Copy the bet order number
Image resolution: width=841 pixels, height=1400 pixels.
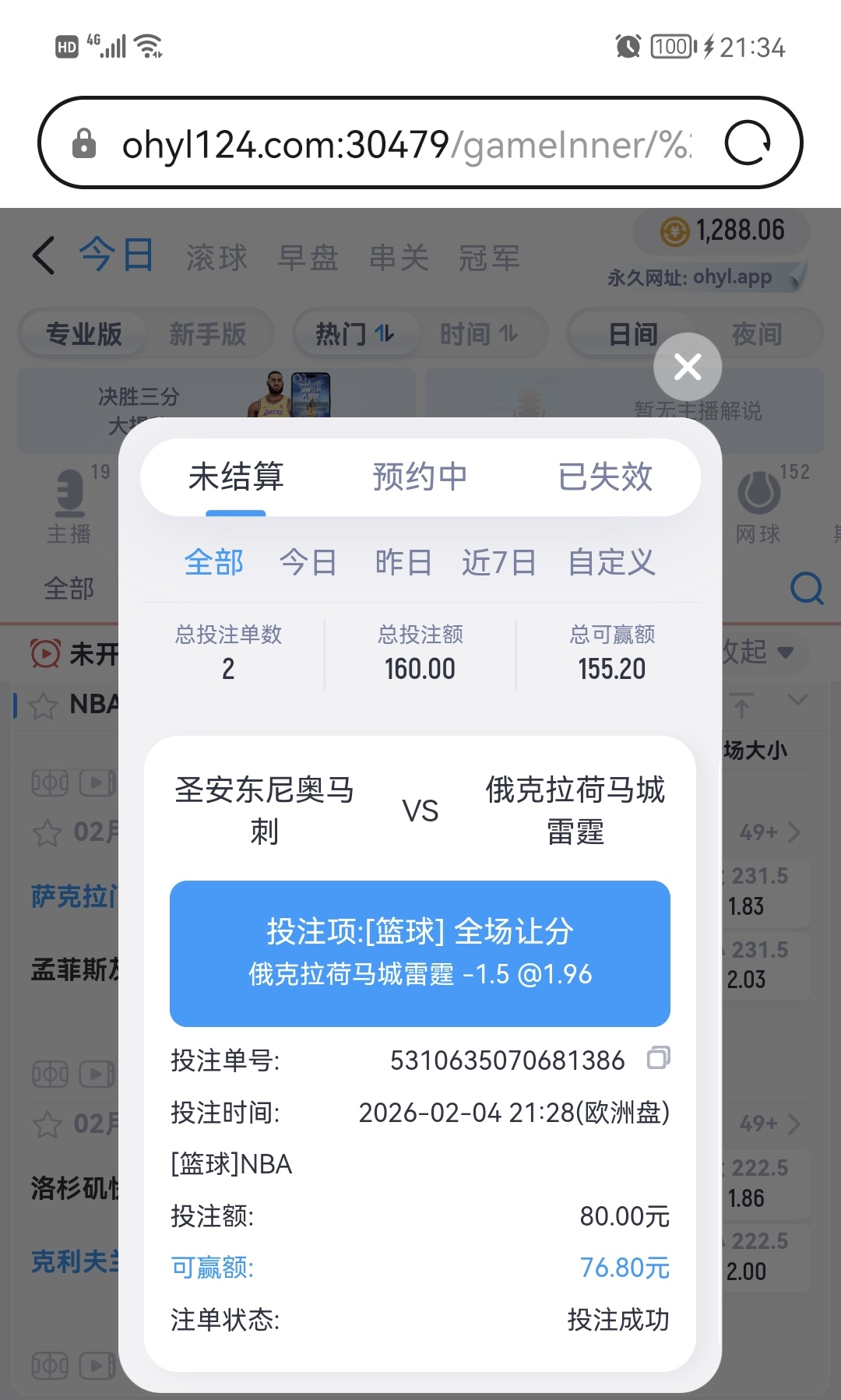[658, 1058]
